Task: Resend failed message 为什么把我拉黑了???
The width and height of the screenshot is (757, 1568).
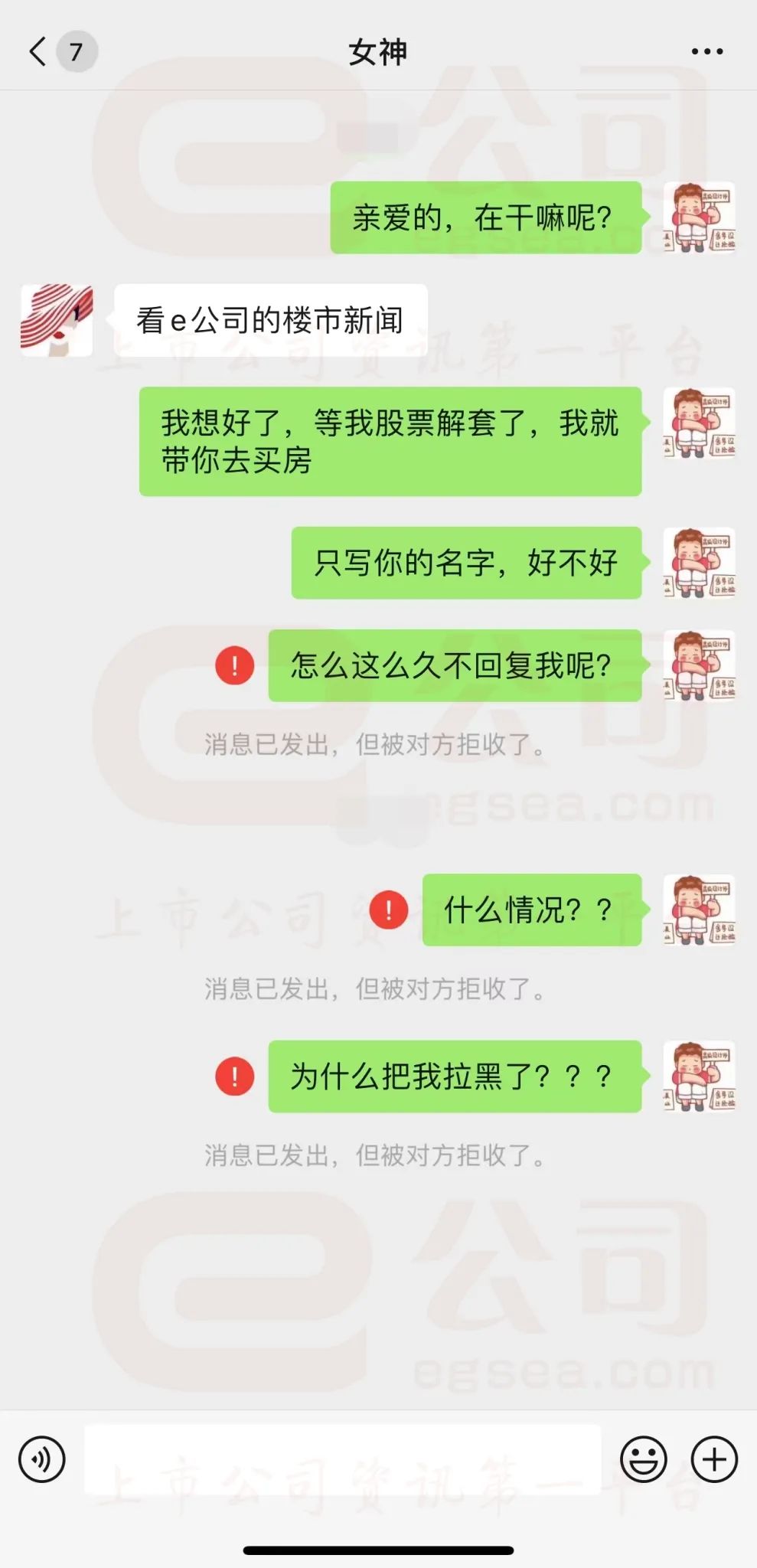Action: [x=234, y=1076]
